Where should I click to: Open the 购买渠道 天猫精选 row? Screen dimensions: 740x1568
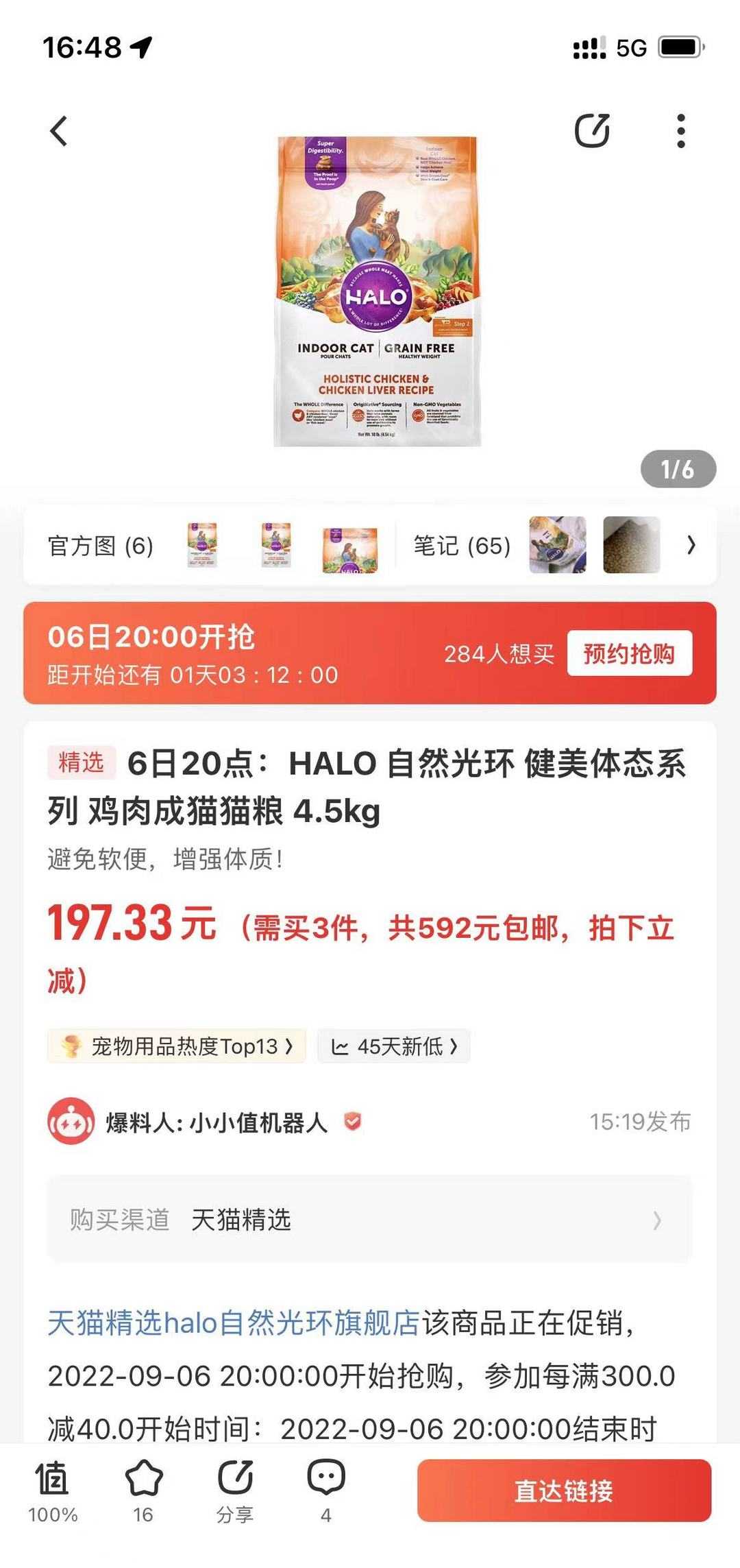(370, 1220)
